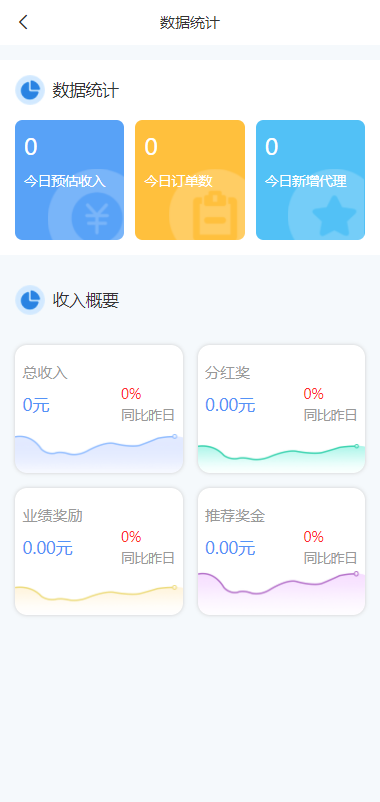Open the 今日预估收入 card
Viewport: 380px width, 802px height.
tap(70, 180)
